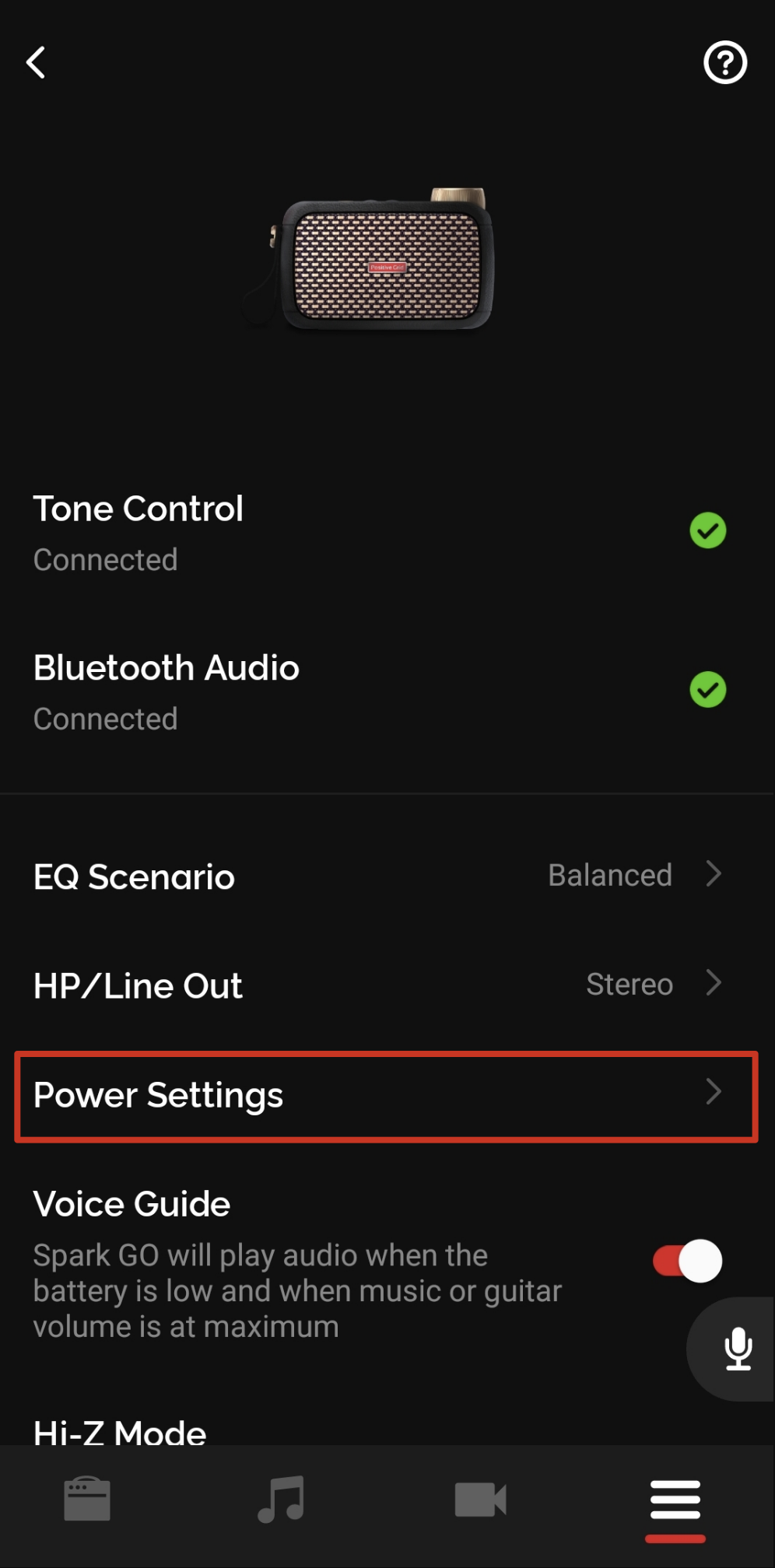Viewport: 775px width, 1568px height.
Task: Switch to the amp tab
Action: [87, 1498]
